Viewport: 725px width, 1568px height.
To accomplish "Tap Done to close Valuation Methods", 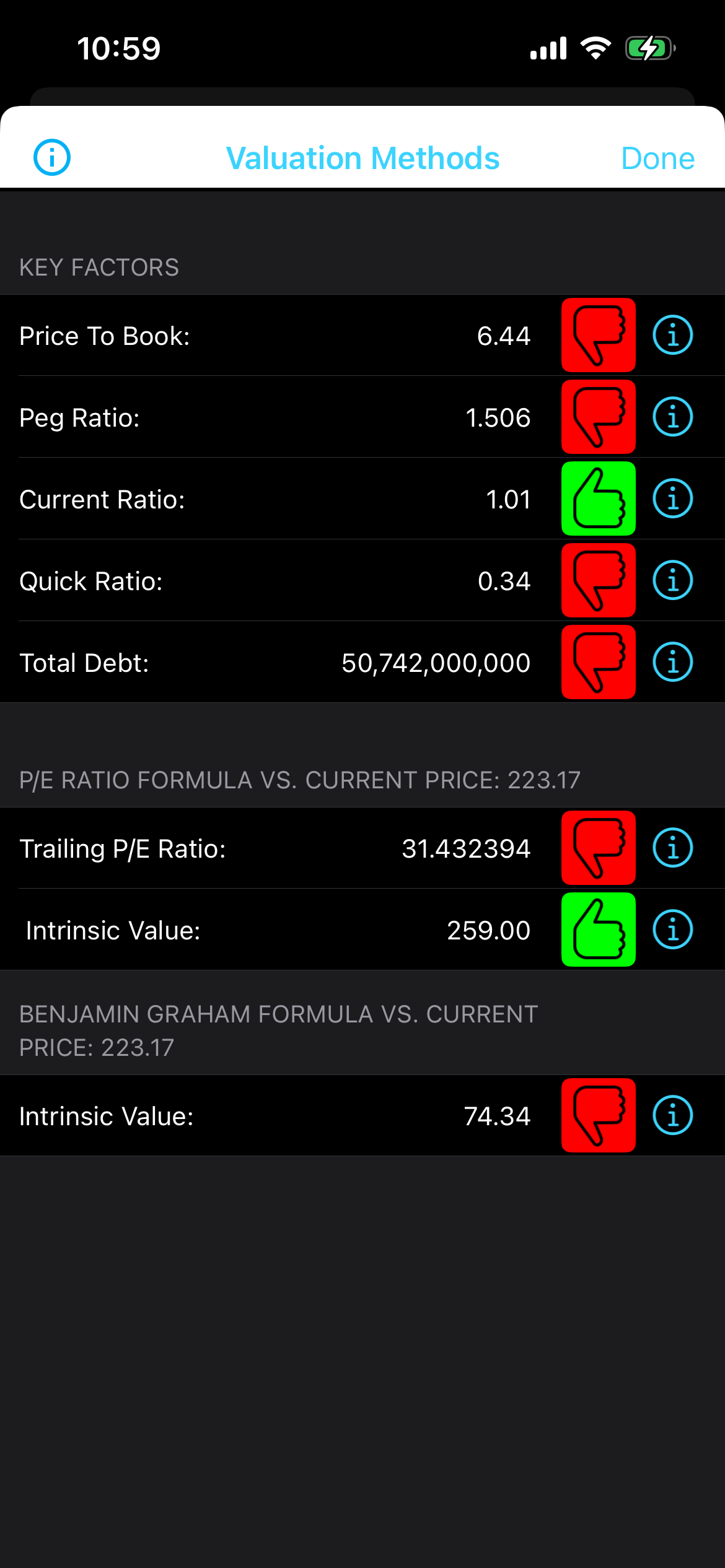I will click(x=657, y=159).
